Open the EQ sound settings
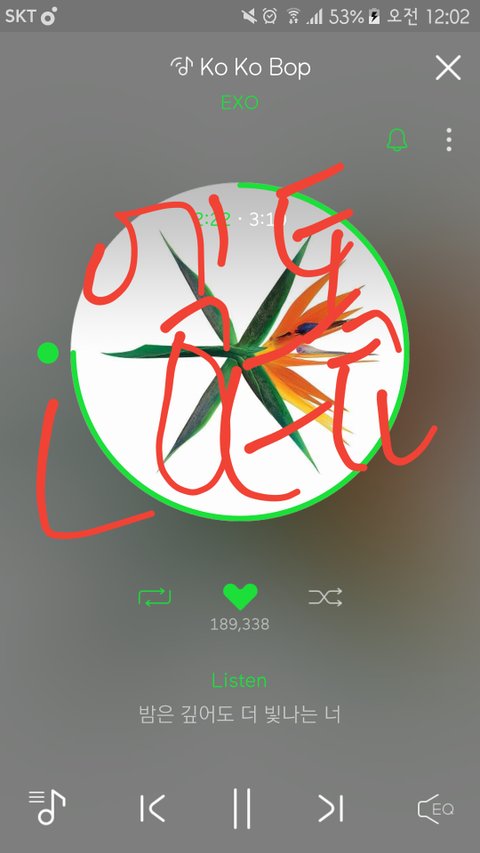 435,809
